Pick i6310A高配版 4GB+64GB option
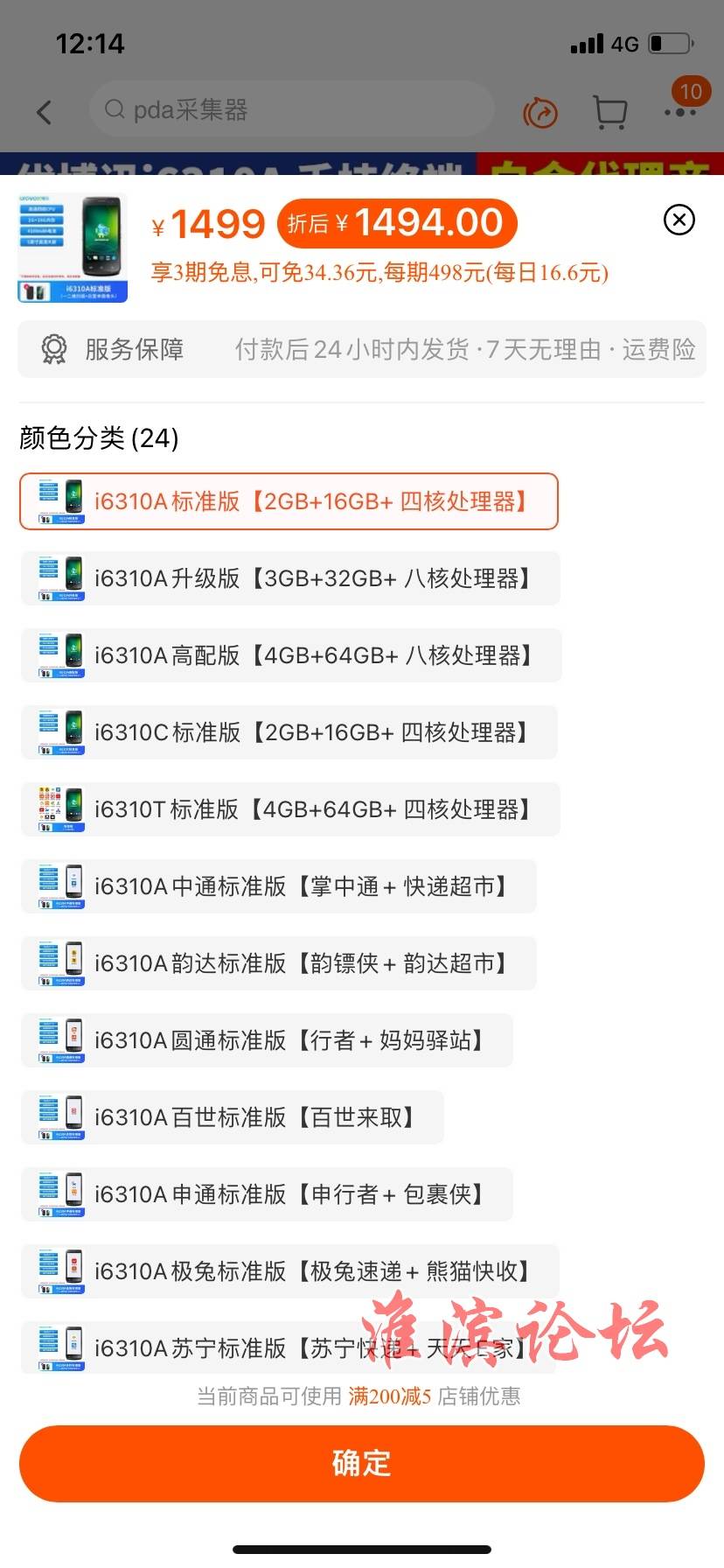The width and height of the screenshot is (724, 1568). [x=291, y=655]
